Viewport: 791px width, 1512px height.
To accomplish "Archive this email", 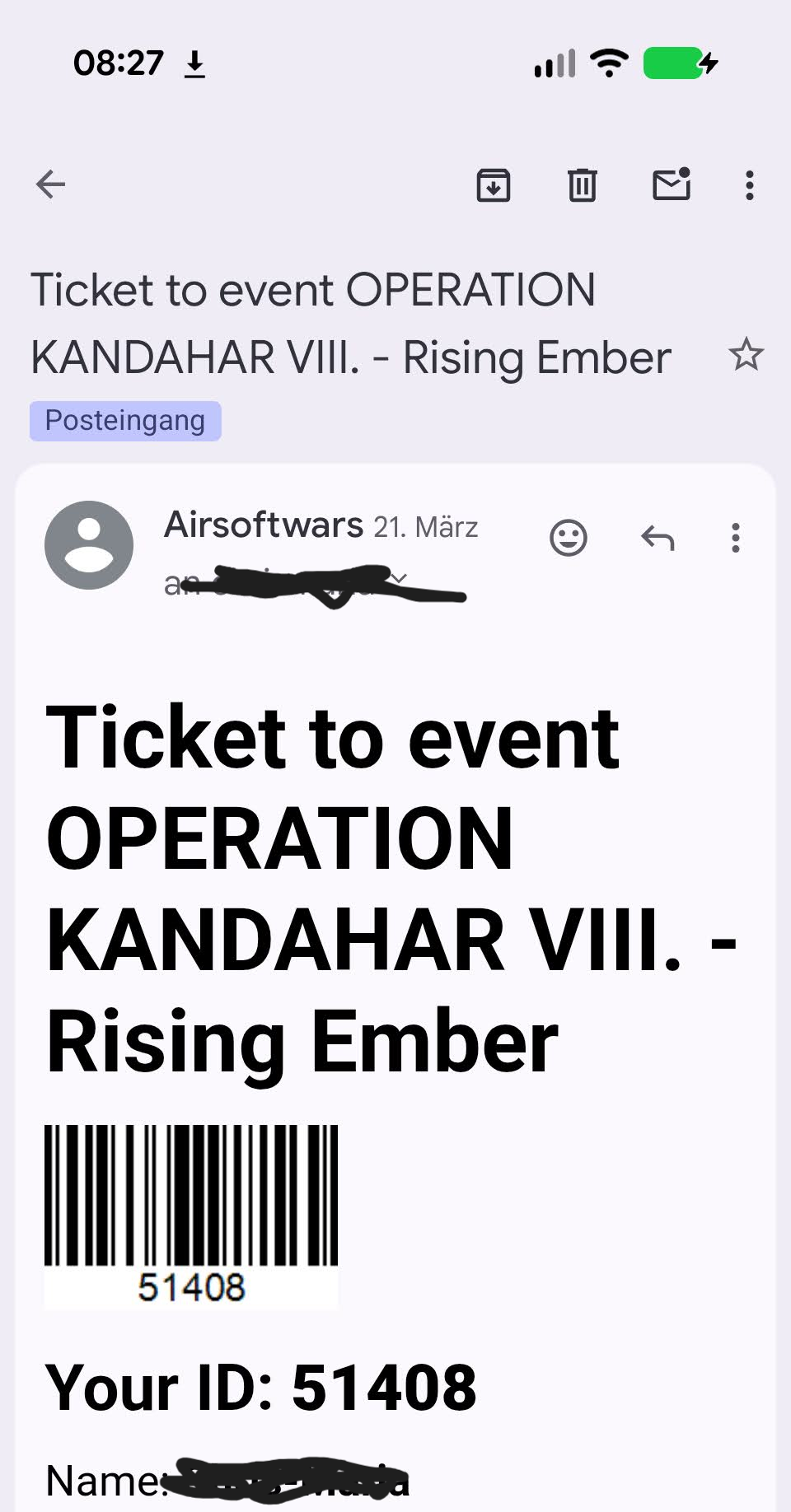I will (x=494, y=185).
